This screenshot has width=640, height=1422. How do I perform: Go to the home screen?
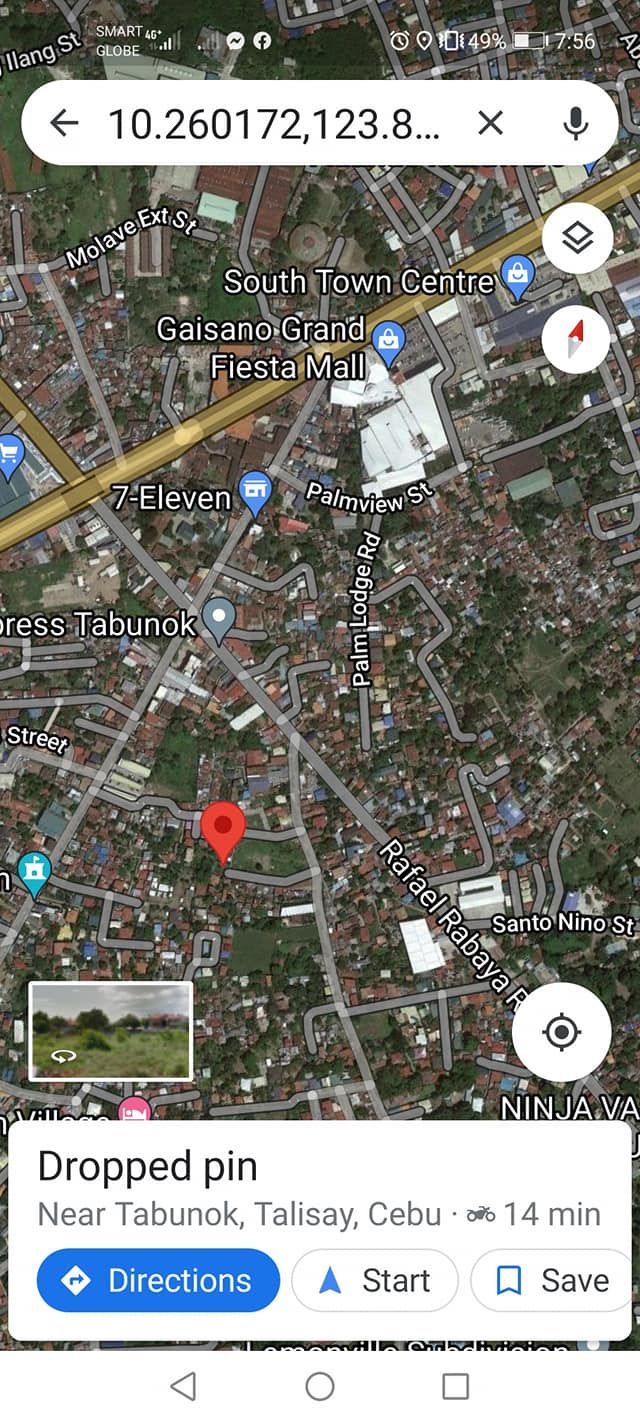click(x=320, y=1386)
